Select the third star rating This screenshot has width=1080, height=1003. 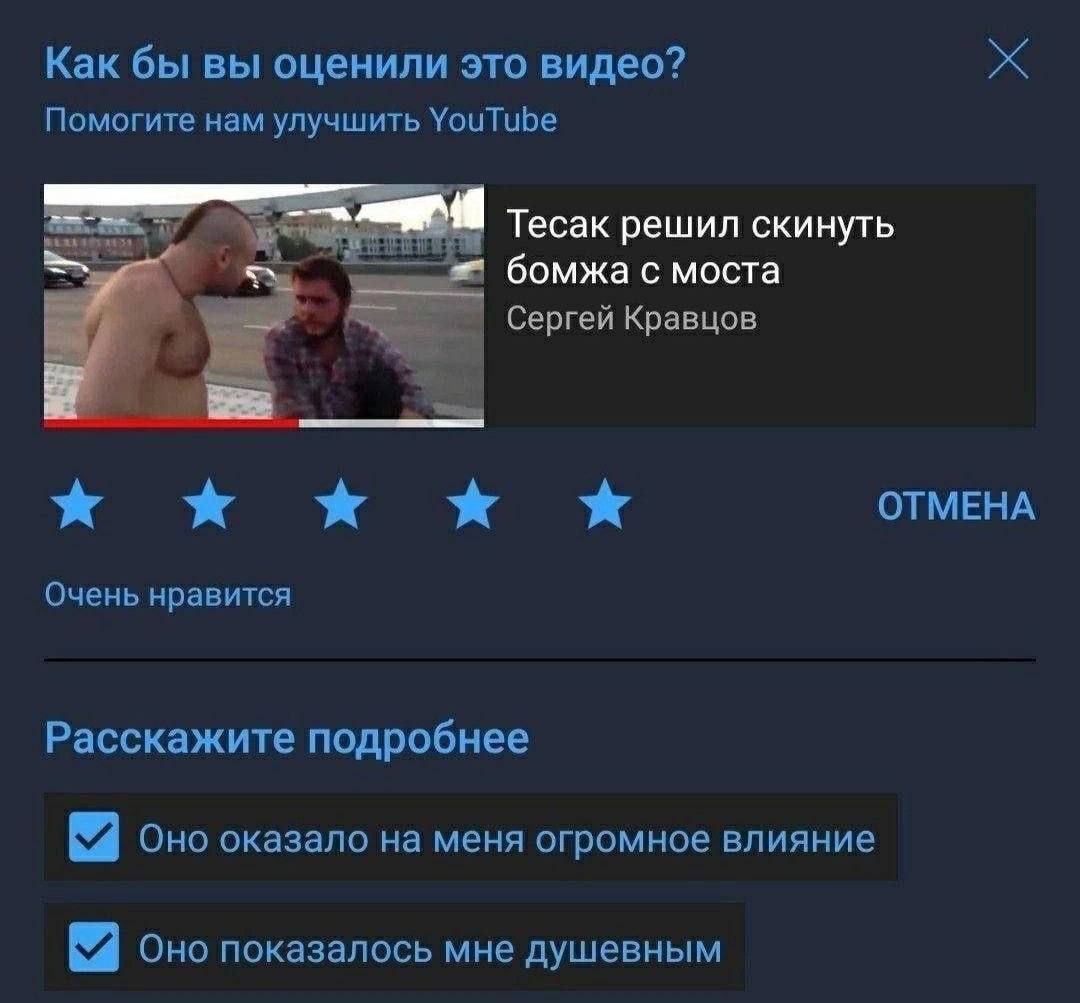(342, 504)
